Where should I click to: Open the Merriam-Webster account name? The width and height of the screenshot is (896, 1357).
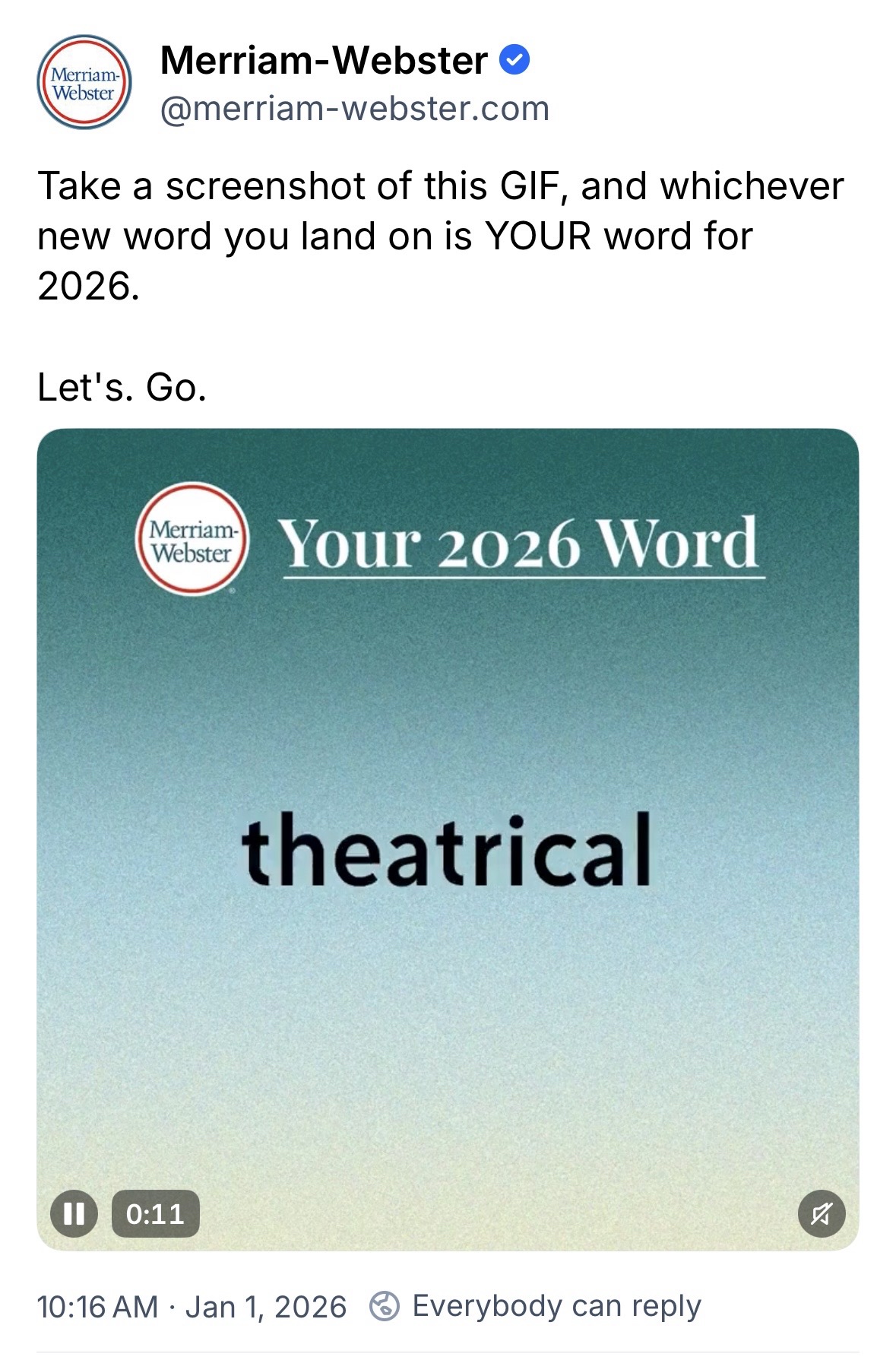point(324,60)
